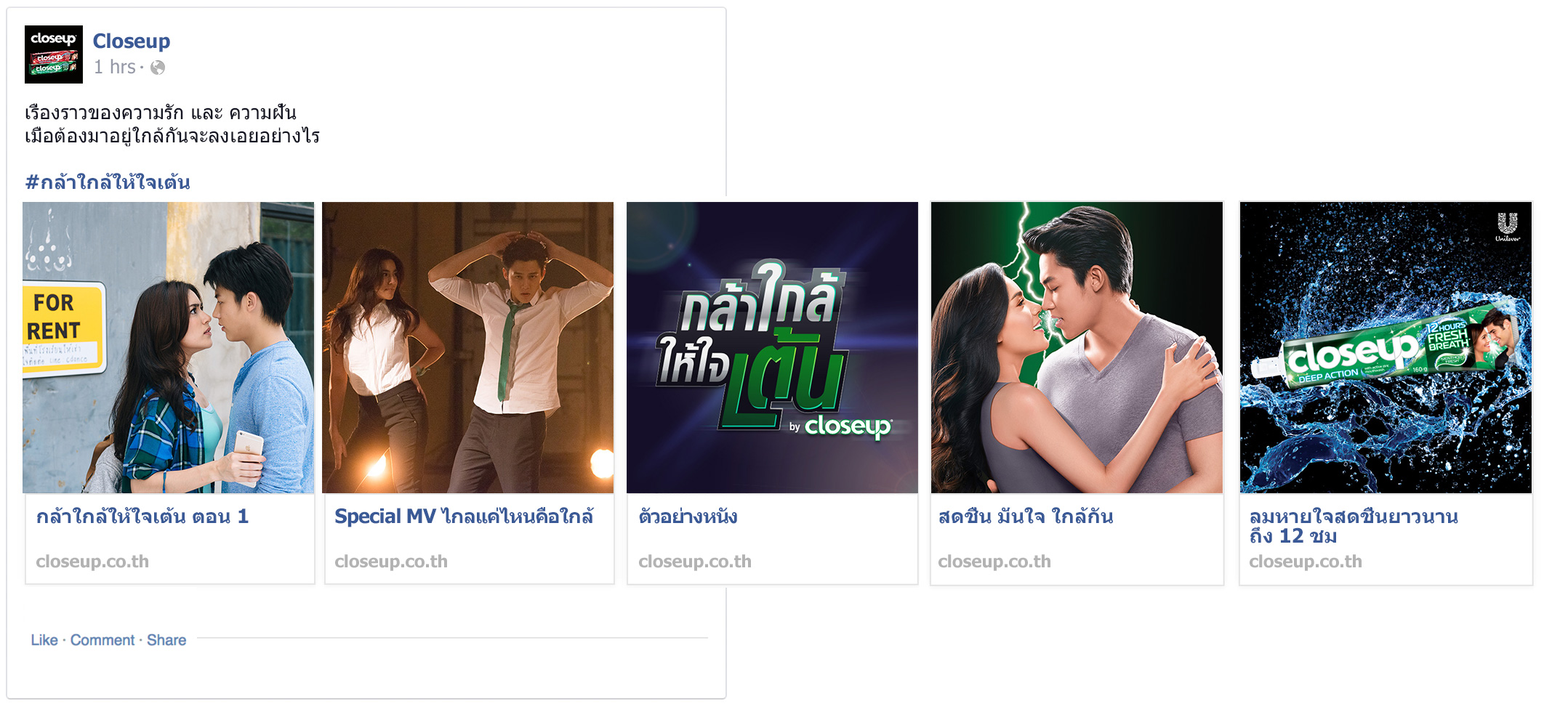Screen dimensions: 1568x709
Task: Comment on the Closeup post
Action: (102, 640)
